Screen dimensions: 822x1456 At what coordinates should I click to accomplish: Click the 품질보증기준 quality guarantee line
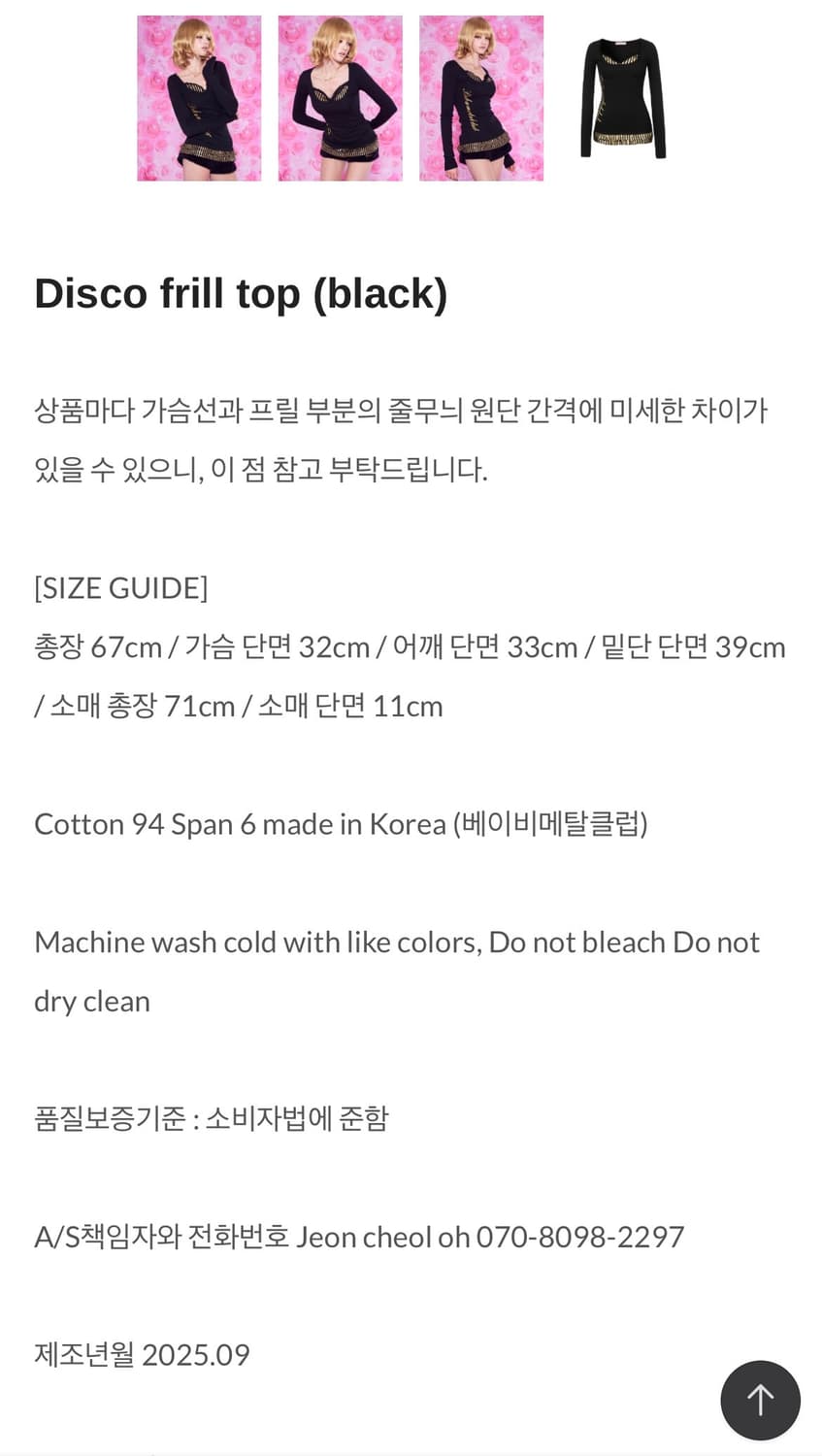[211, 1118]
